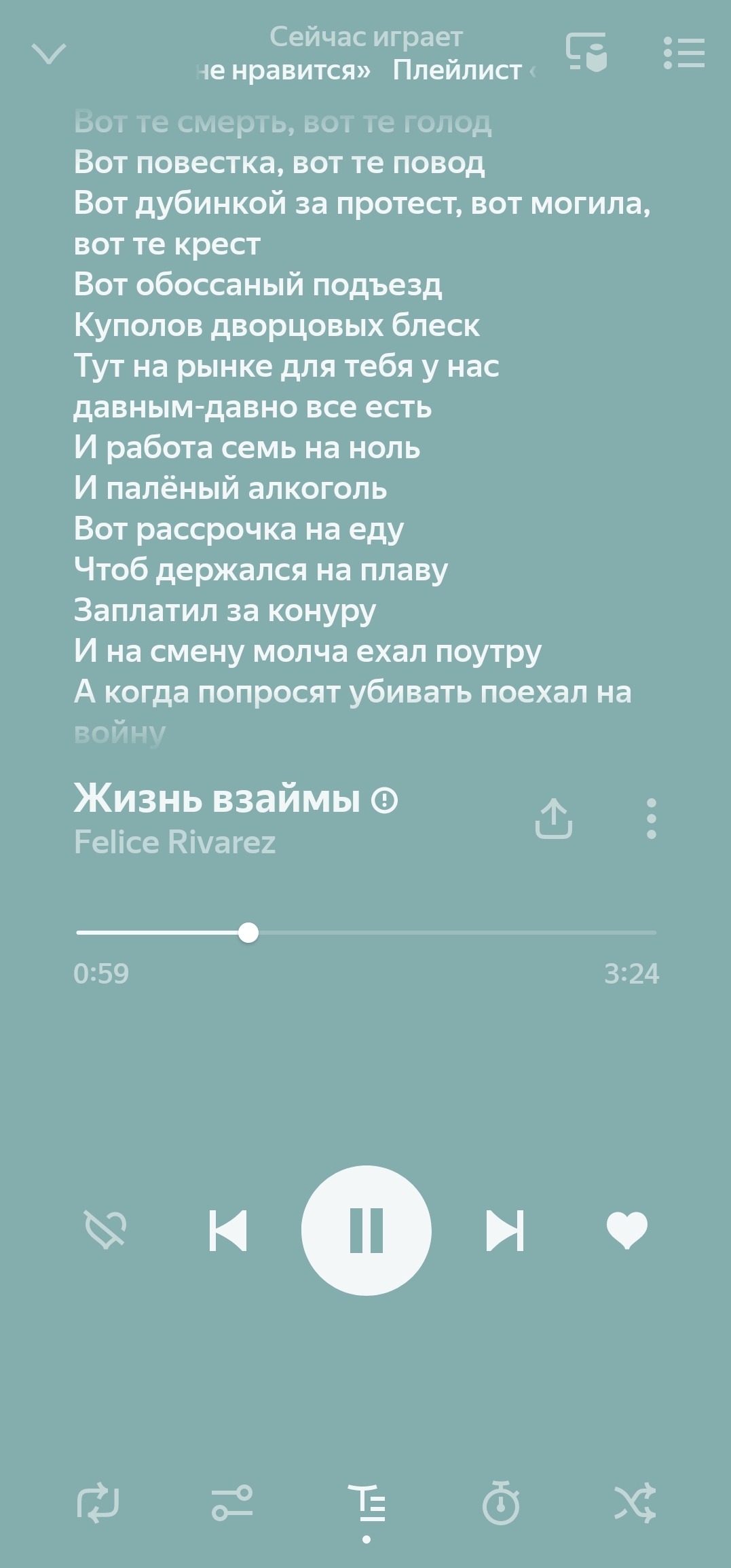Skip to the next track
The image size is (731, 1568).
click(505, 1230)
